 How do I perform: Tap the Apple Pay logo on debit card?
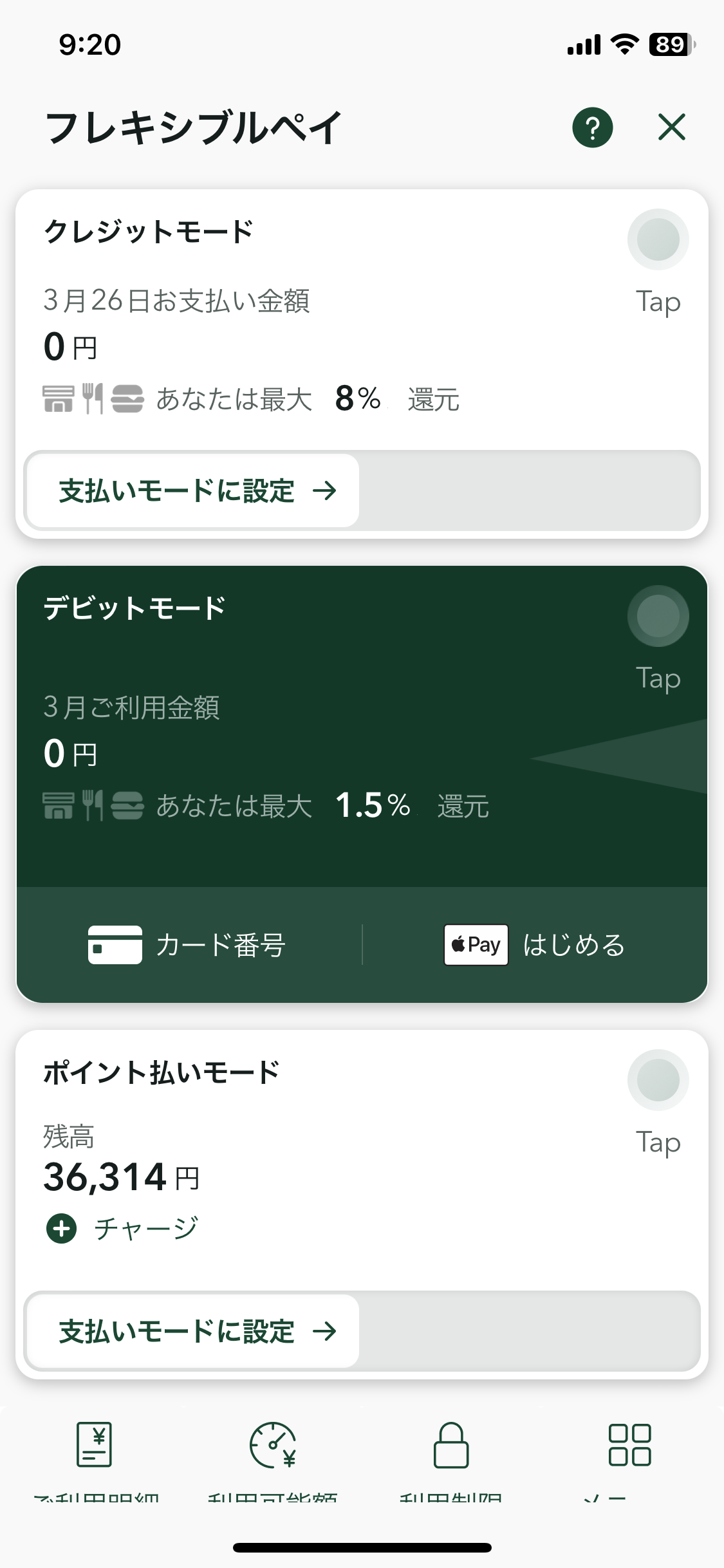[x=475, y=944]
